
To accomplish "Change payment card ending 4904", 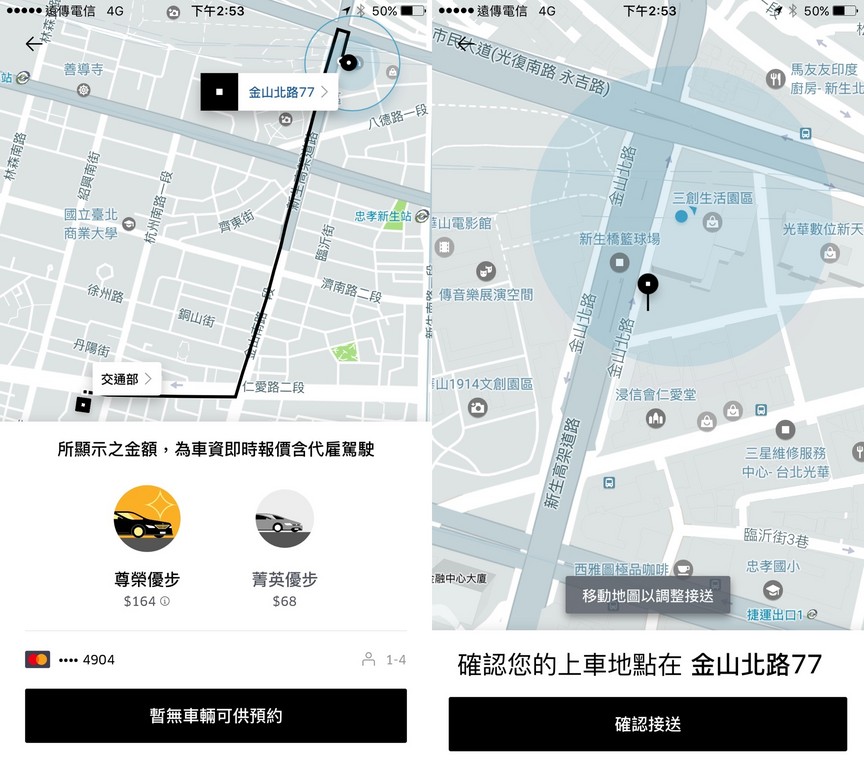I will 70,660.
